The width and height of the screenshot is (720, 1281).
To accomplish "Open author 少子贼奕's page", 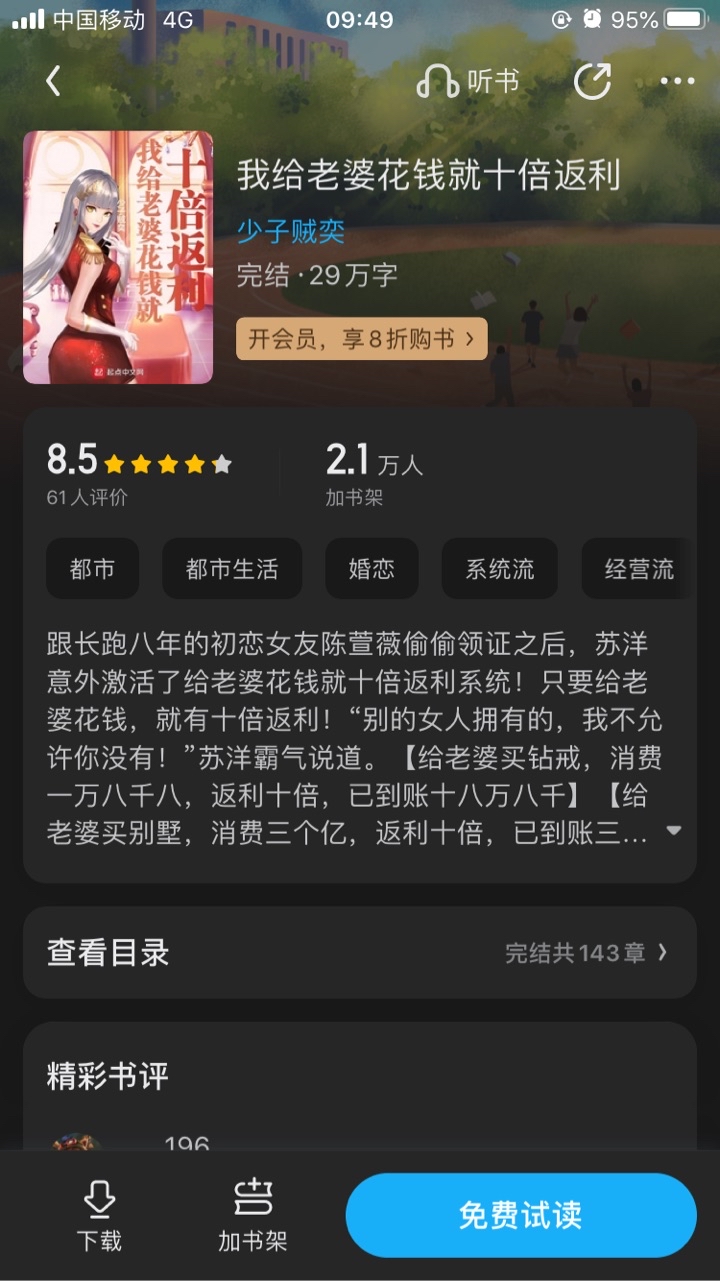I will click(x=291, y=231).
